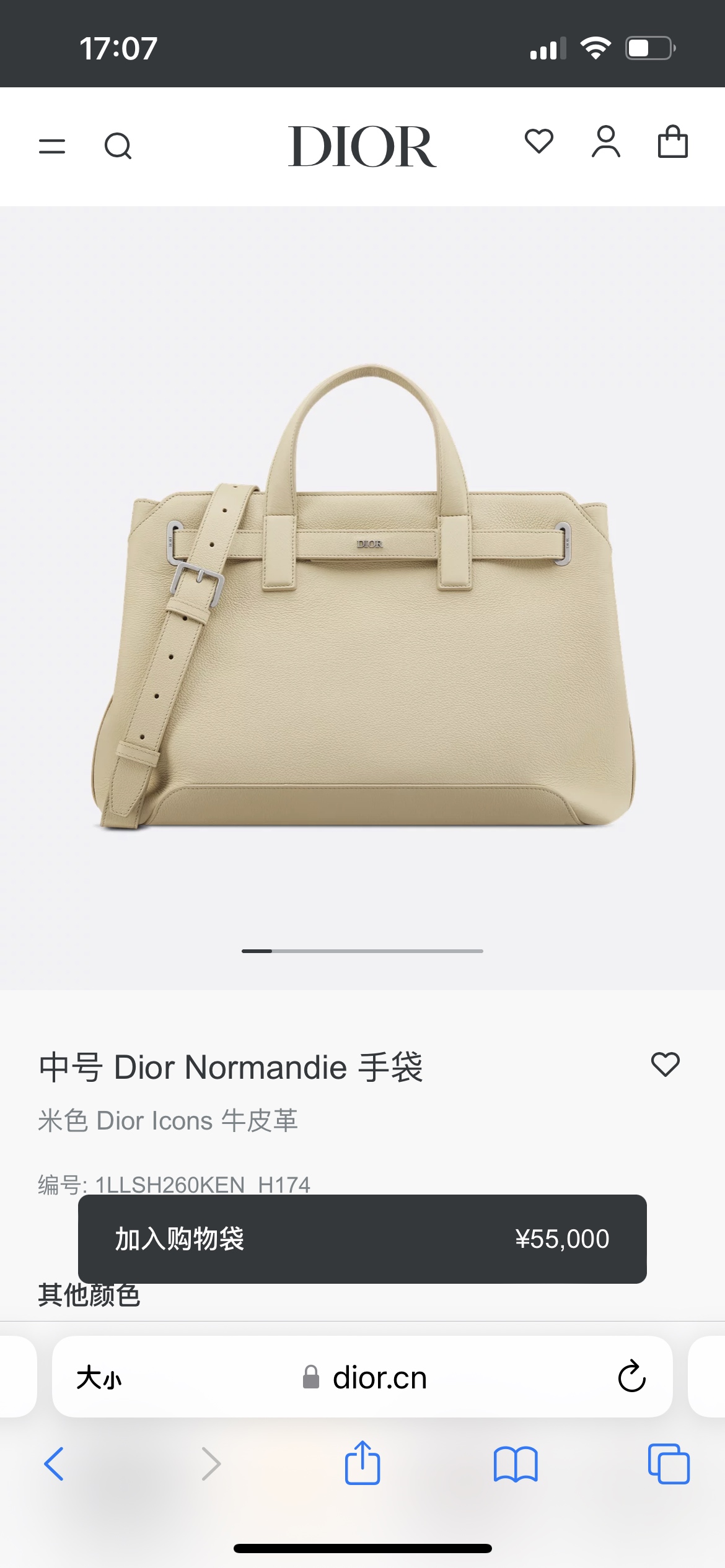Image resolution: width=725 pixels, height=1568 pixels.
Task: Share this page from Safari toolbar
Action: click(x=362, y=1463)
